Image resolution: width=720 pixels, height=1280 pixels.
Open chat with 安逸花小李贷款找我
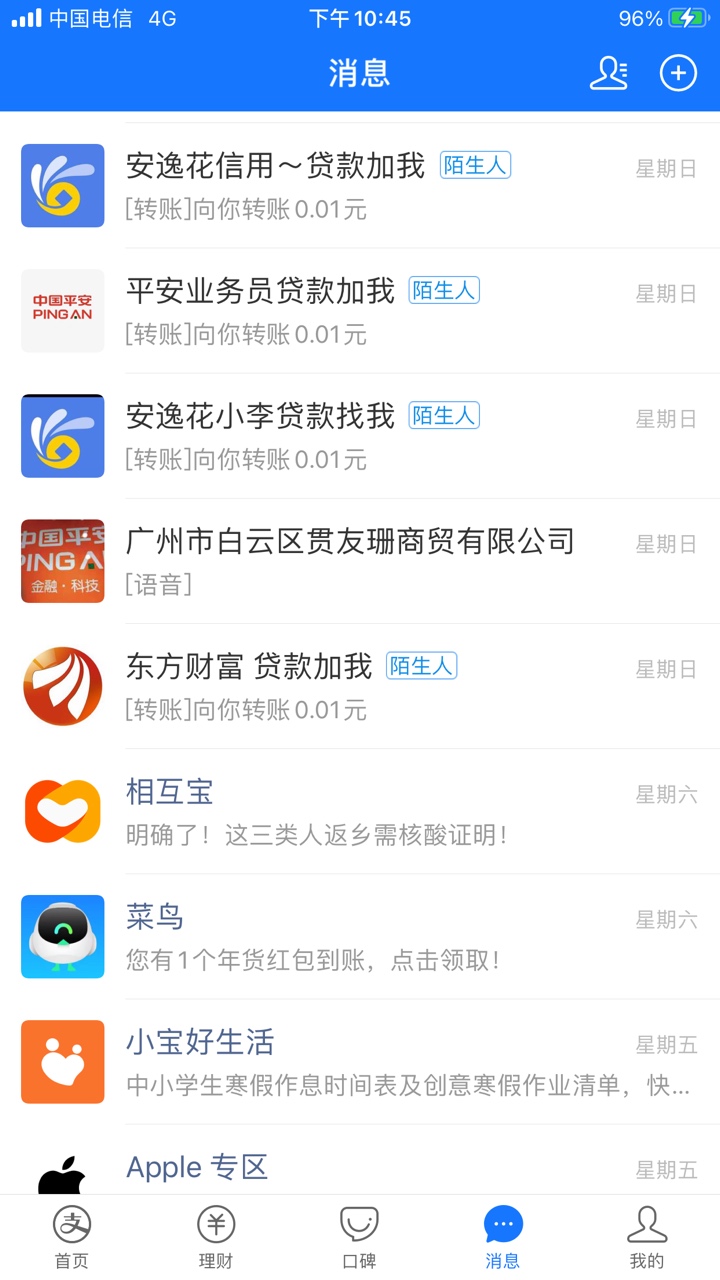(360, 436)
